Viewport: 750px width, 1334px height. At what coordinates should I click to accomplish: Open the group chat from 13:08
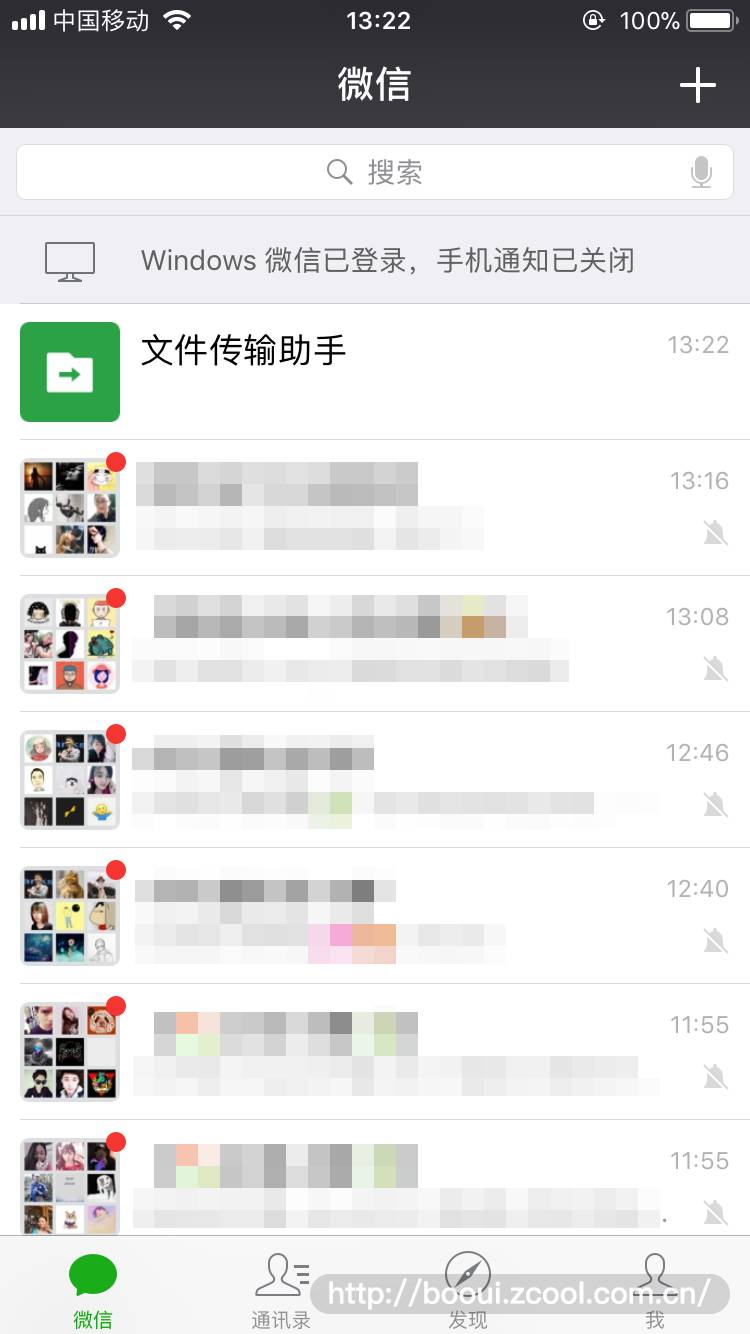pyautogui.click(x=375, y=644)
